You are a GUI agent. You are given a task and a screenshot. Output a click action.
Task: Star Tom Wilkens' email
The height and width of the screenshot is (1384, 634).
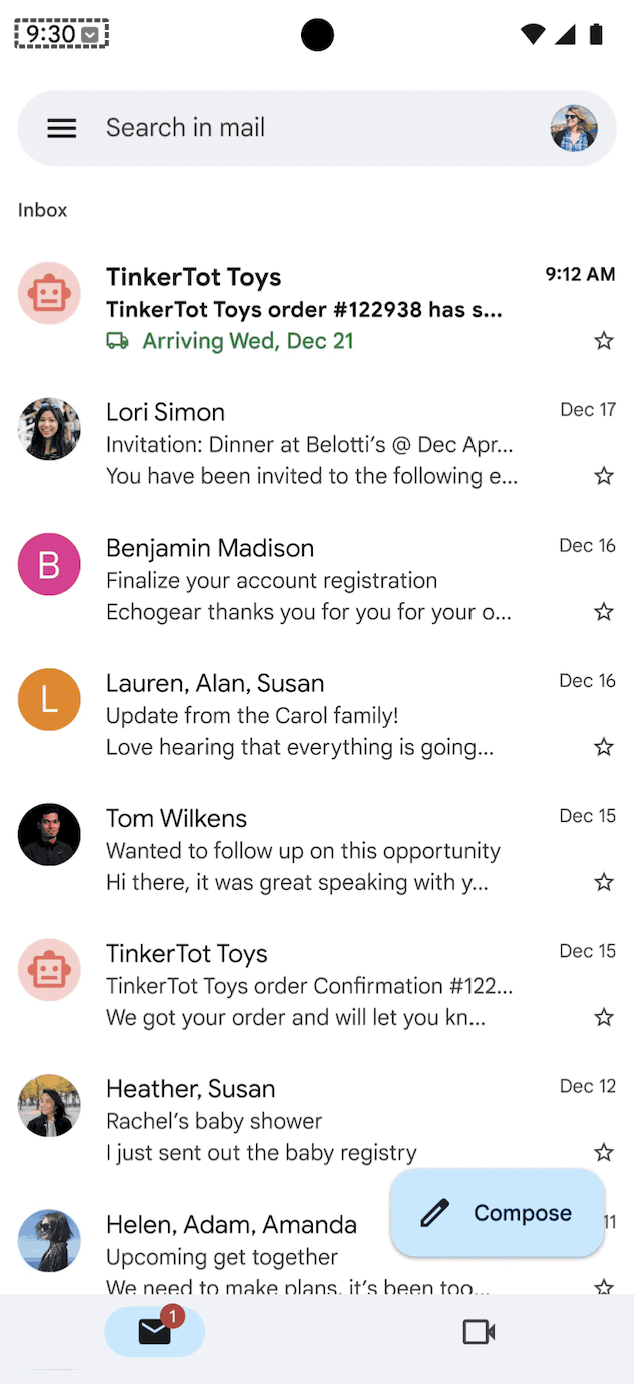point(604,882)
